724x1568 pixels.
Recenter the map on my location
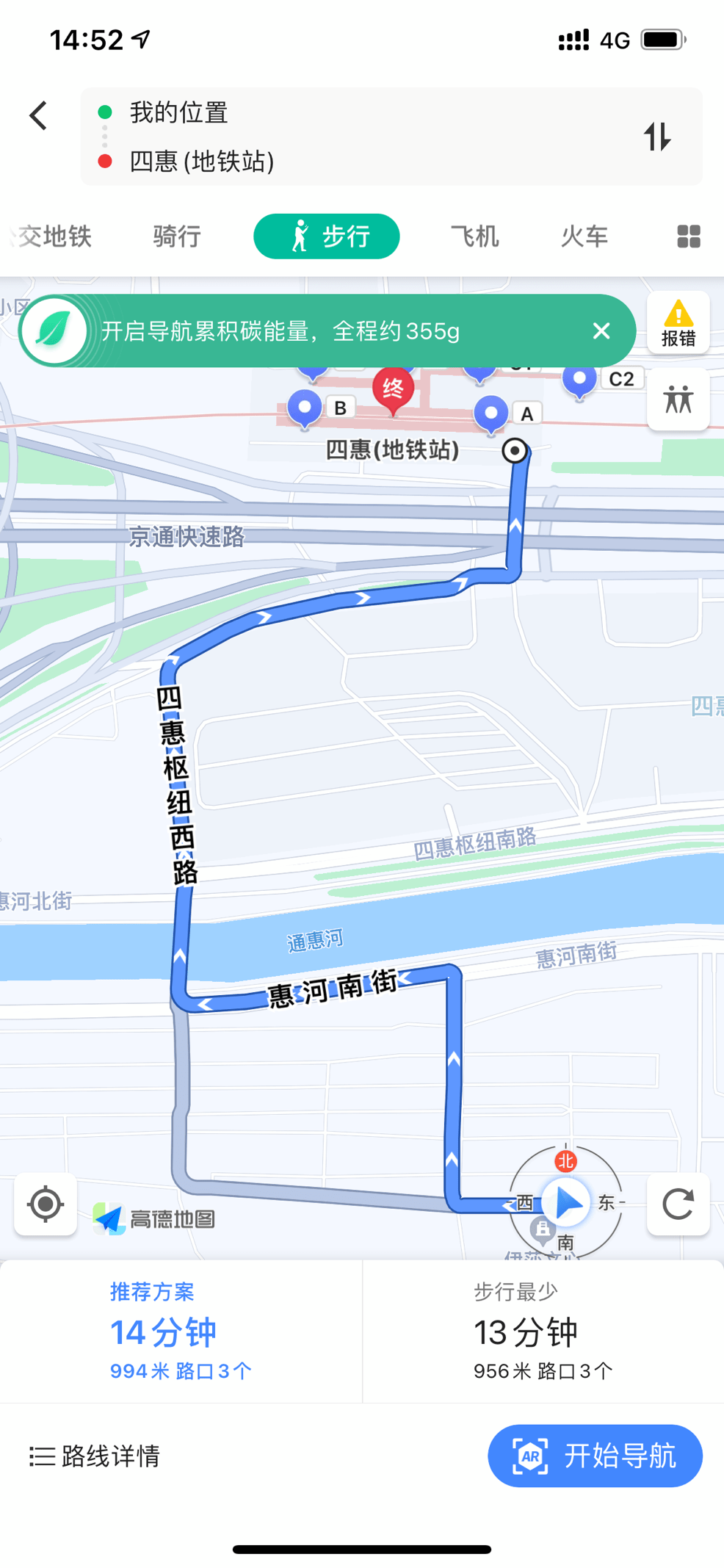(x=46, y=1204)
